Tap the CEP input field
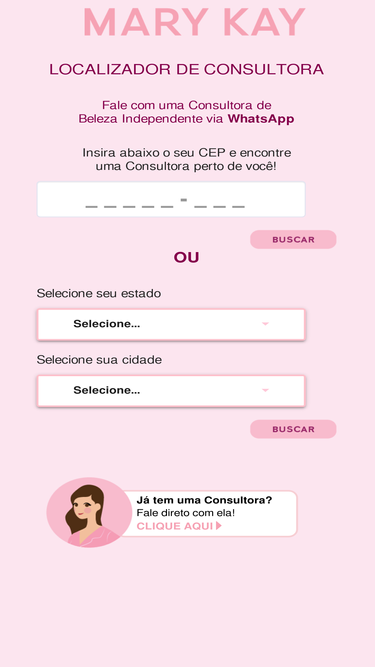This screenshot has height=667, width=375. tap(171, 200)
